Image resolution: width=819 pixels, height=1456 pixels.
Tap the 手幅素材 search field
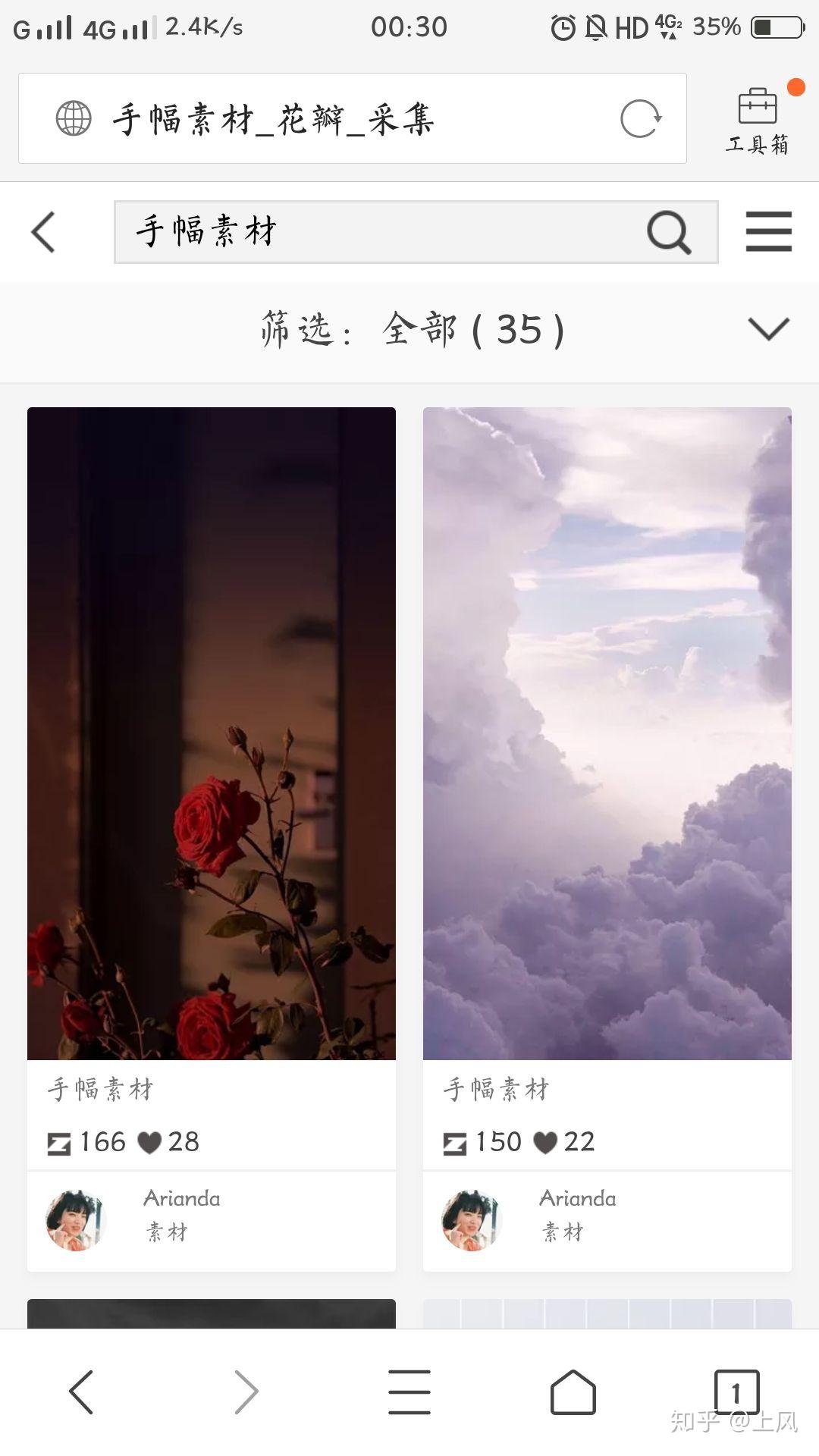379,232
